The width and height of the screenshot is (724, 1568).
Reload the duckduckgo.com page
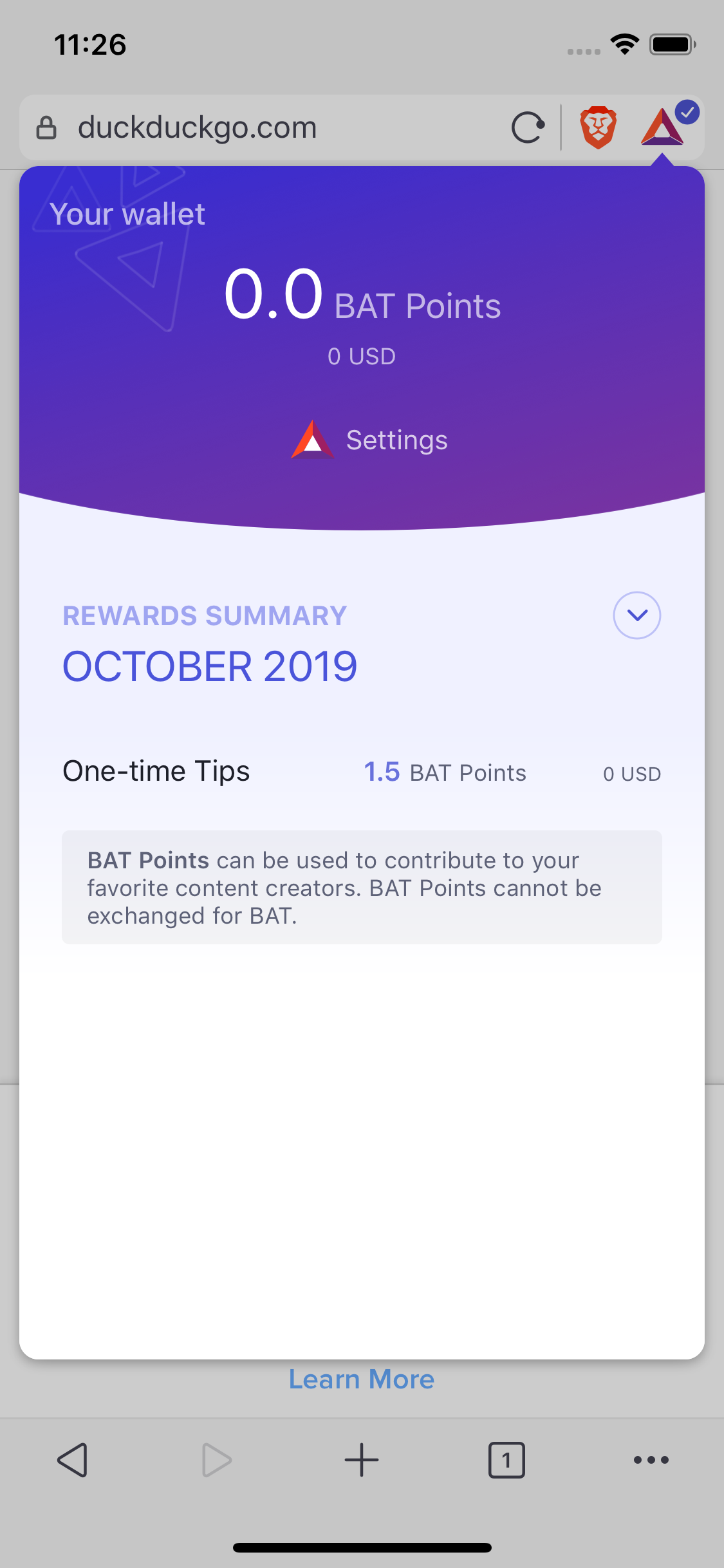(528, 127)
